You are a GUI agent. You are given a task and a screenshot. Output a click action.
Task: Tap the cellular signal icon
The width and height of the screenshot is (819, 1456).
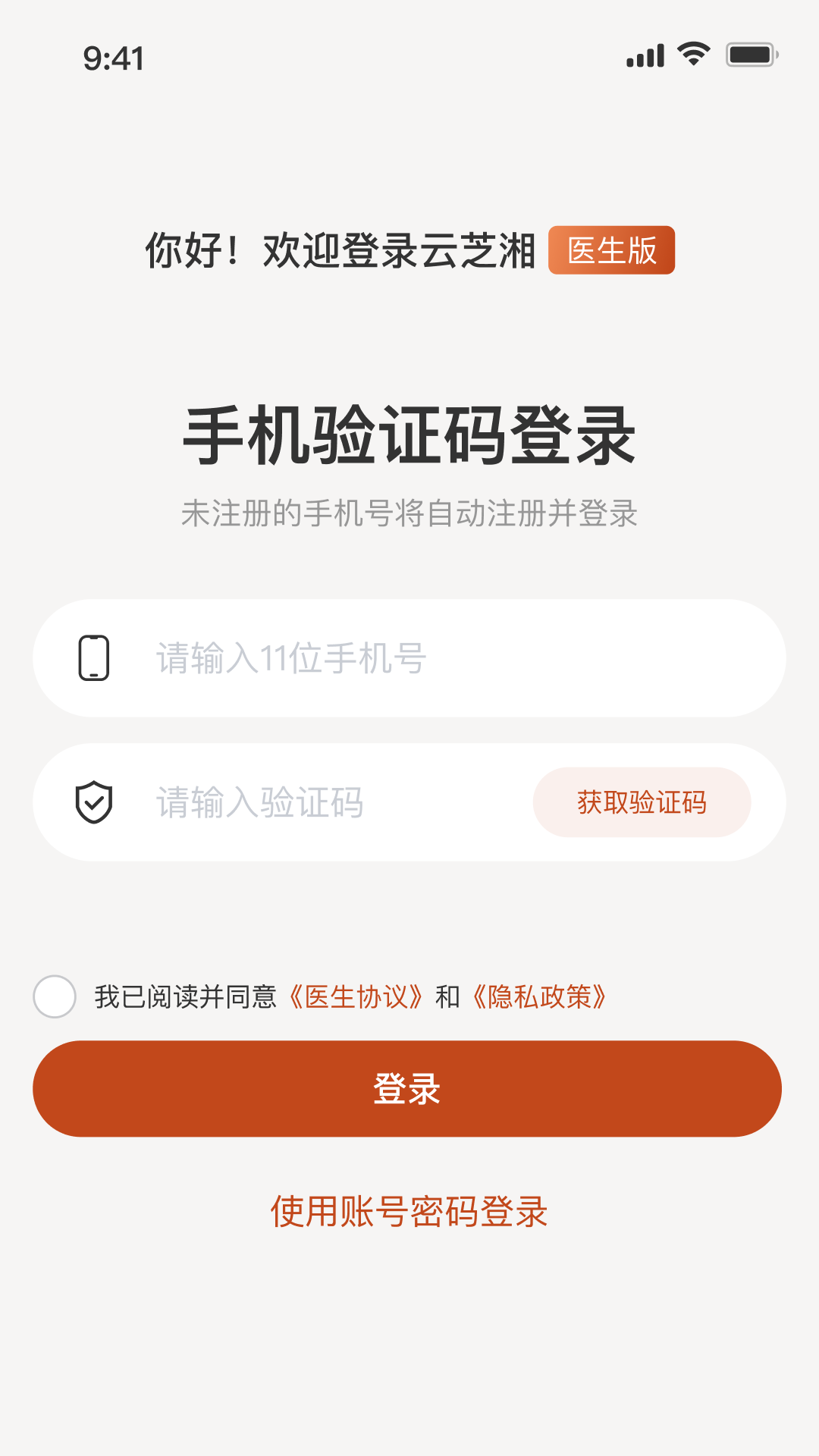click(x=644, y=54)
